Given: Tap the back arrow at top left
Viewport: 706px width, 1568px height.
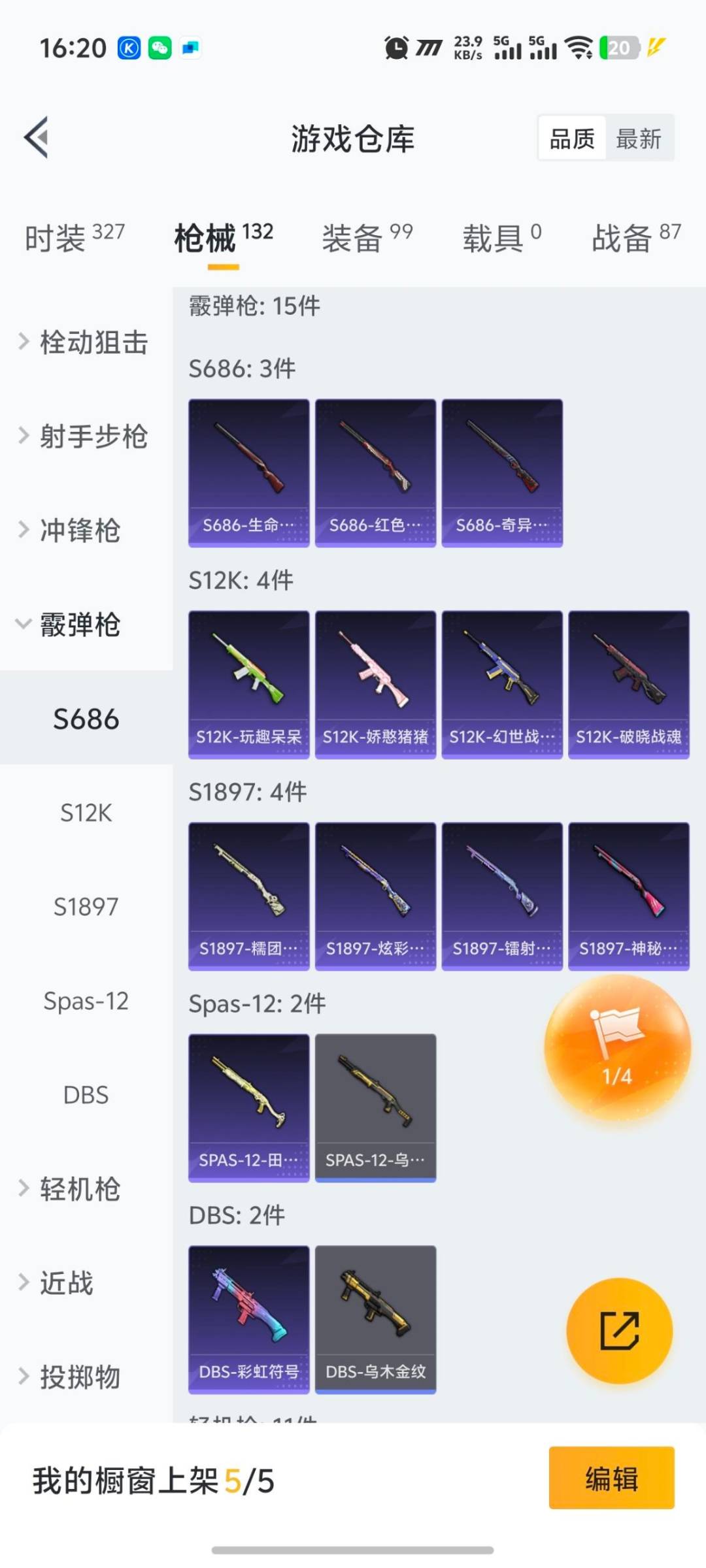Looking at the screenshot, I should coord(37,137).
